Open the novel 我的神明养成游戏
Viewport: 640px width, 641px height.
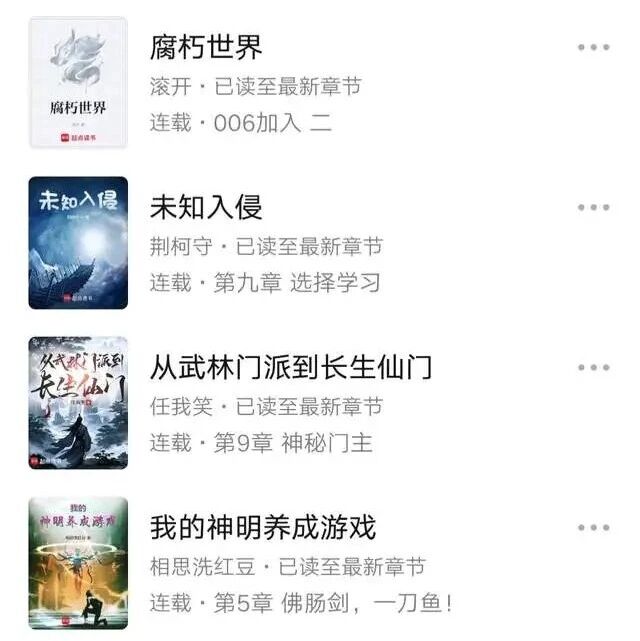click(x=262, y=527)
